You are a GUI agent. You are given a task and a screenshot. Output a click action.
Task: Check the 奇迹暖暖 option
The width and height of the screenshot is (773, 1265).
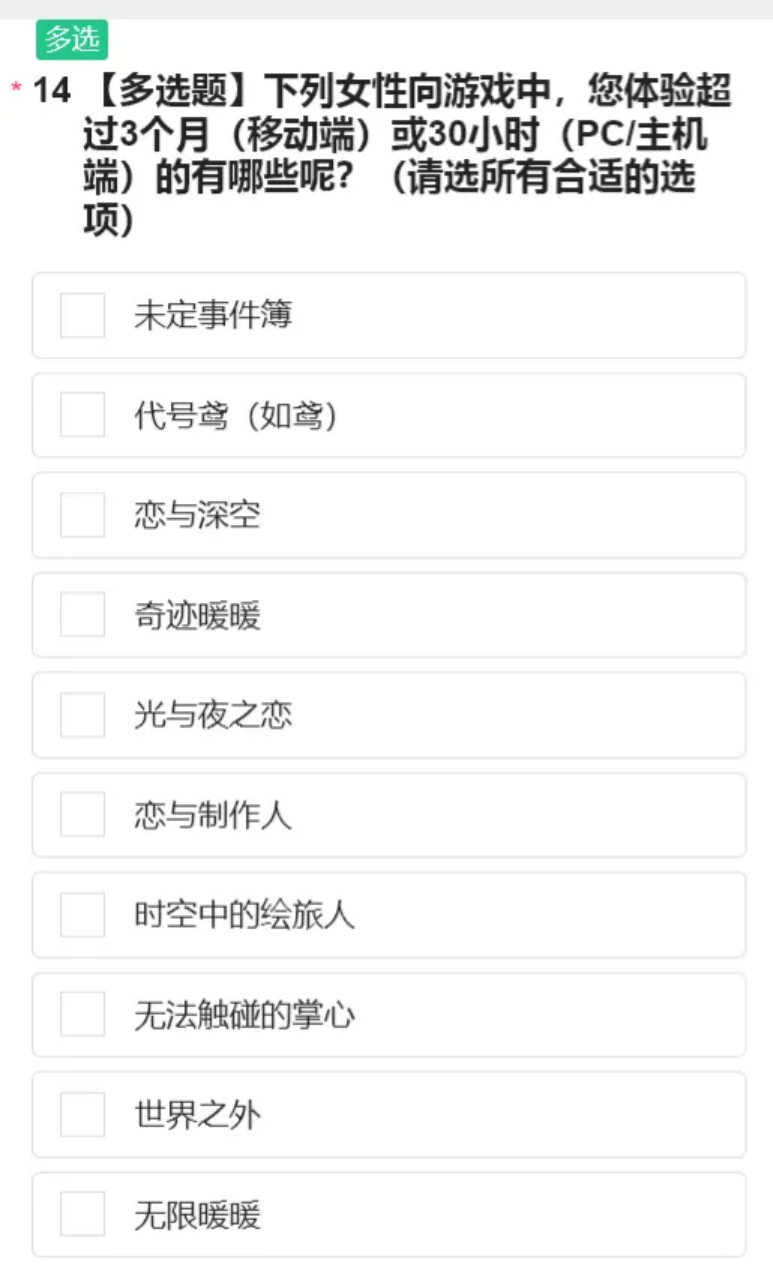pos(81,615)
